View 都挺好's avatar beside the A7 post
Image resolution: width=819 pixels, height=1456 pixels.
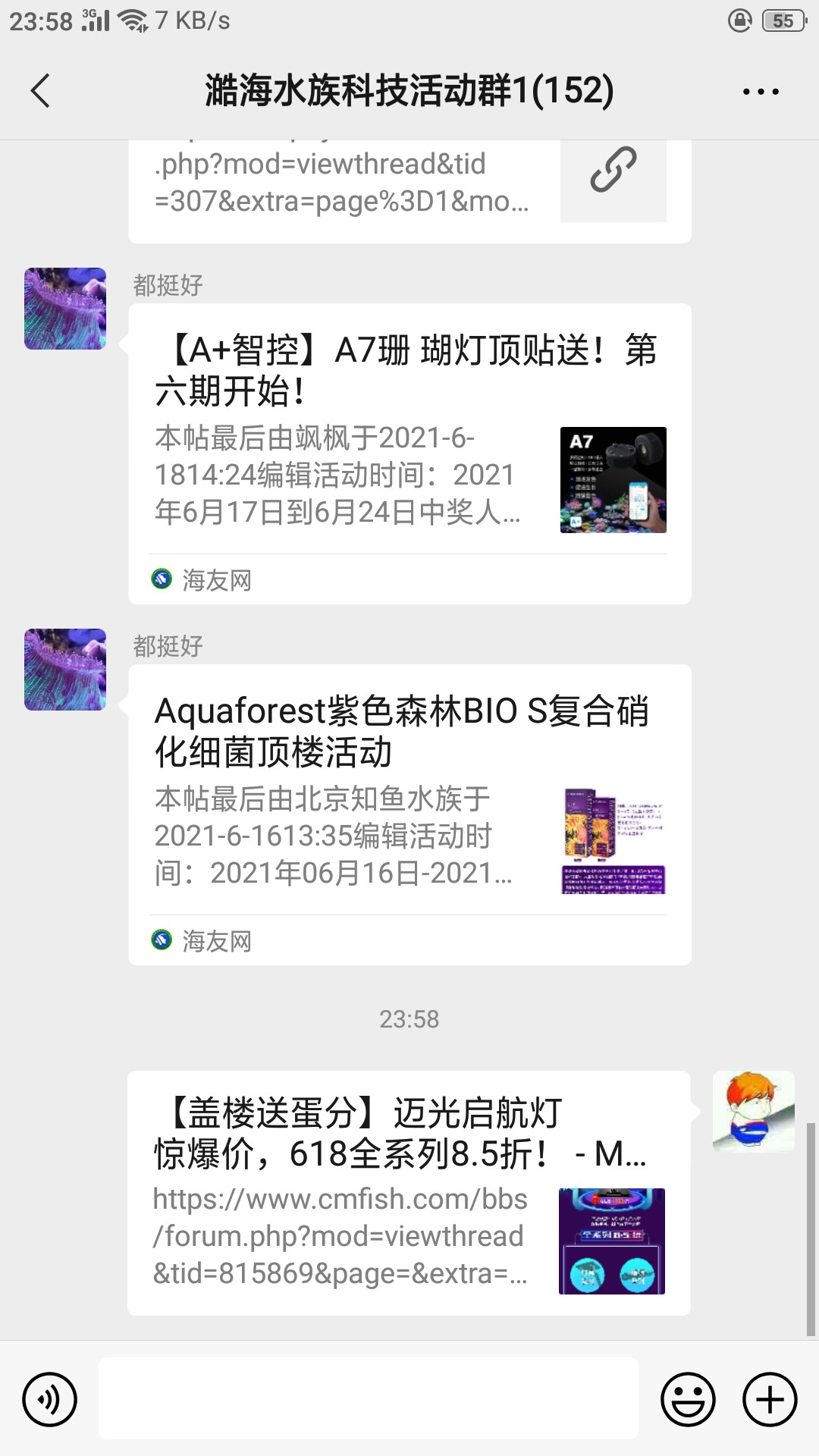pyautogui.click(x=65, y=309)
